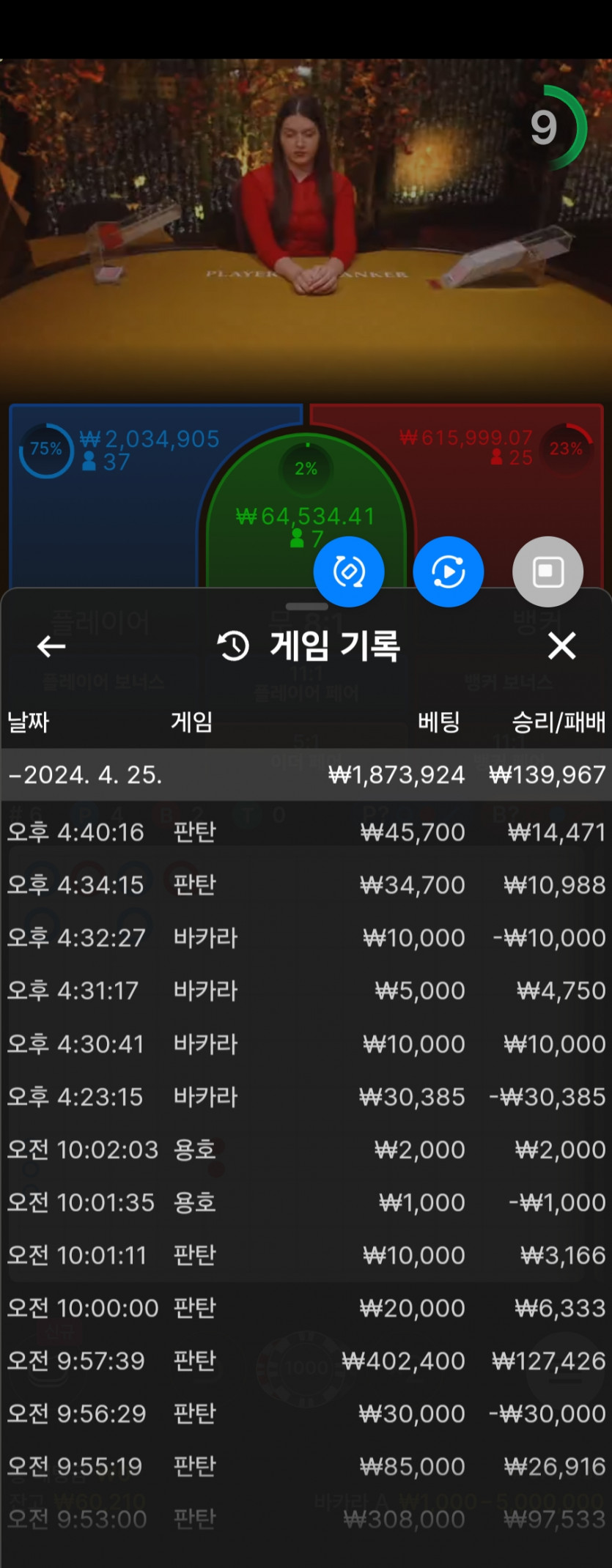Open the 오전 9:55:19 판탄 record
Image resolution: width=612 pixels, height=1568 pixels.
tap(306, 1466)
